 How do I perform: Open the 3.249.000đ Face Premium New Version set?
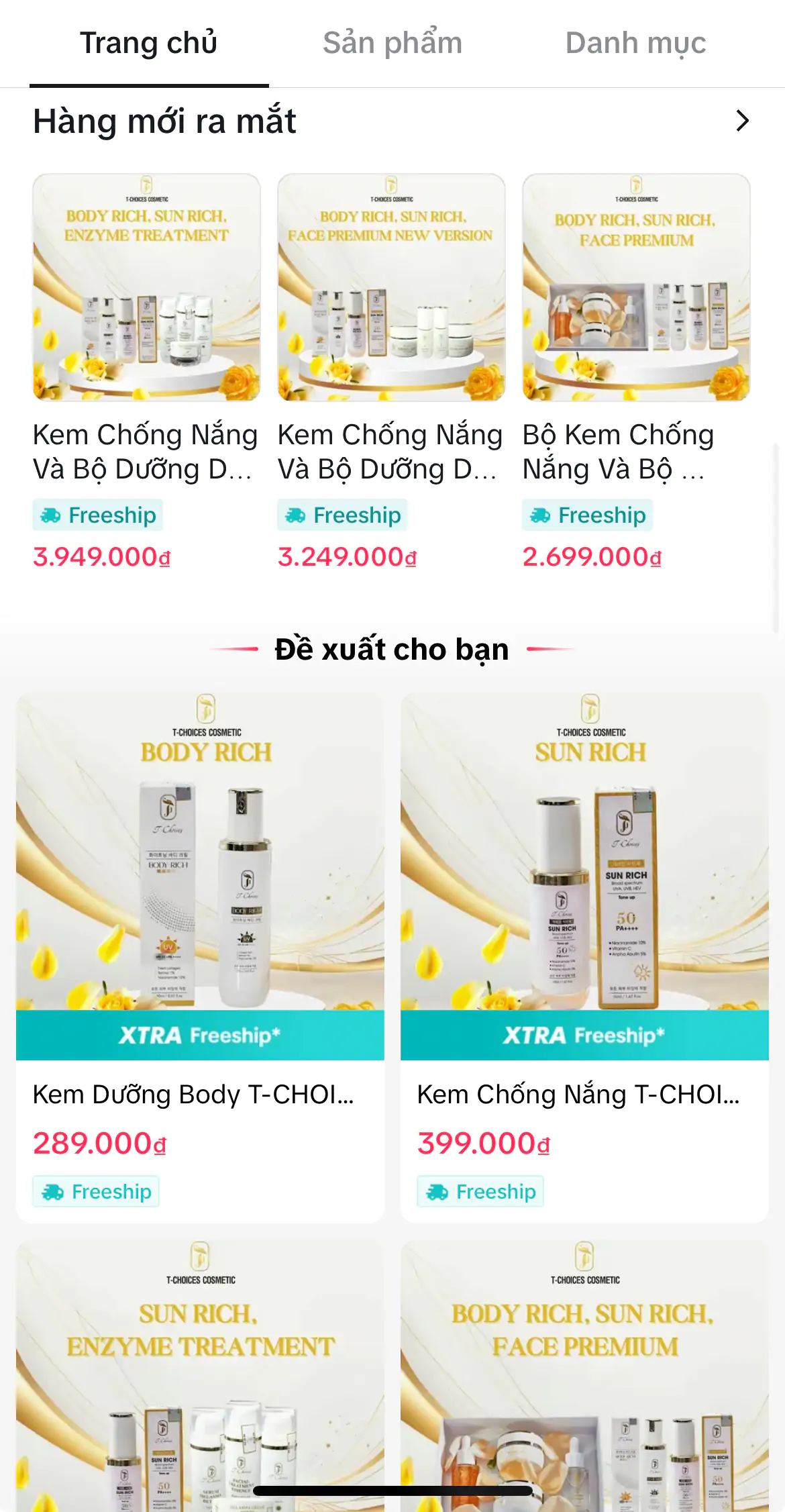click(x=391, y=289)
